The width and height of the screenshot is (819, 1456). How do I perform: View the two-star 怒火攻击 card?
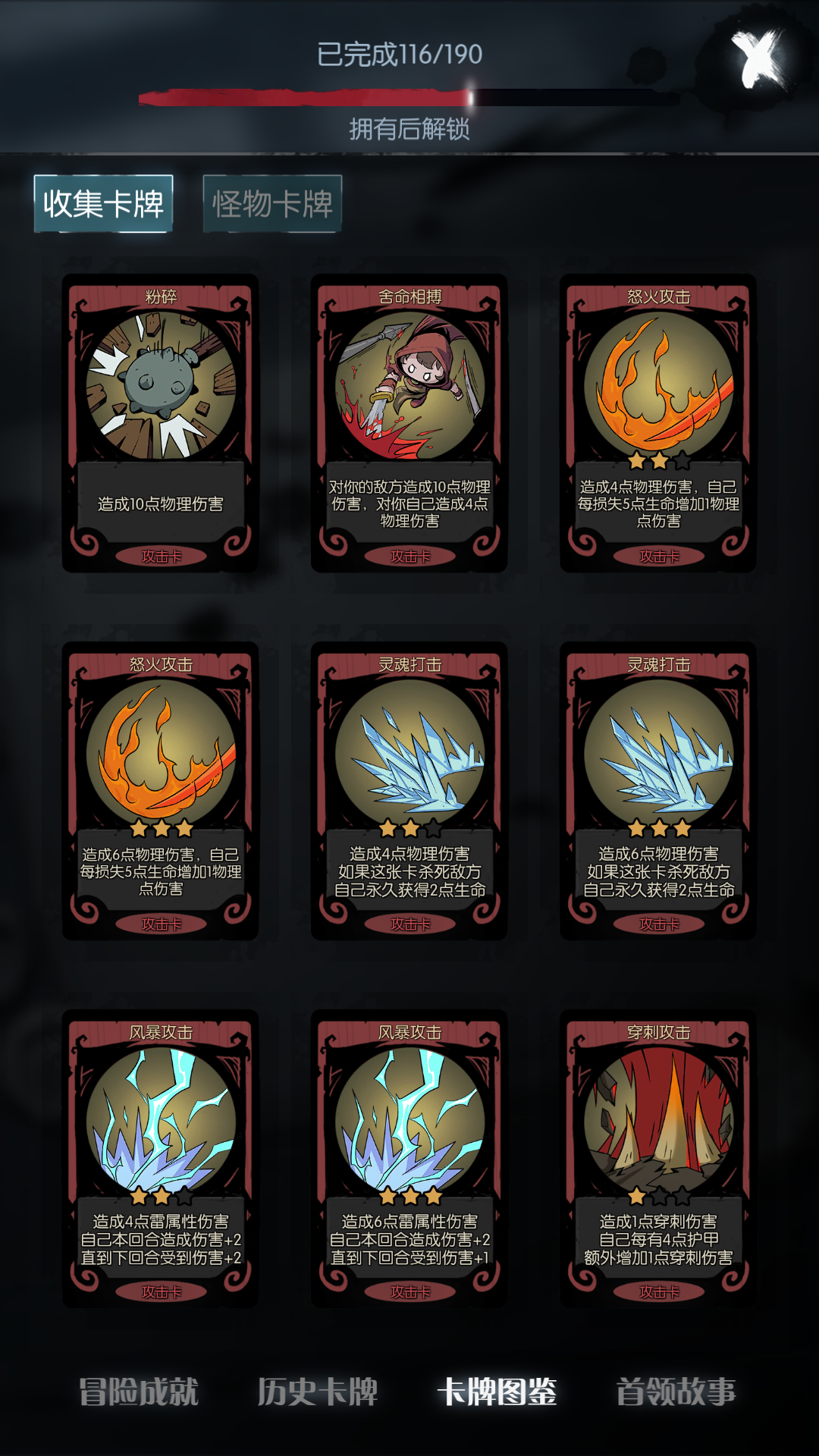coord(657,422)
